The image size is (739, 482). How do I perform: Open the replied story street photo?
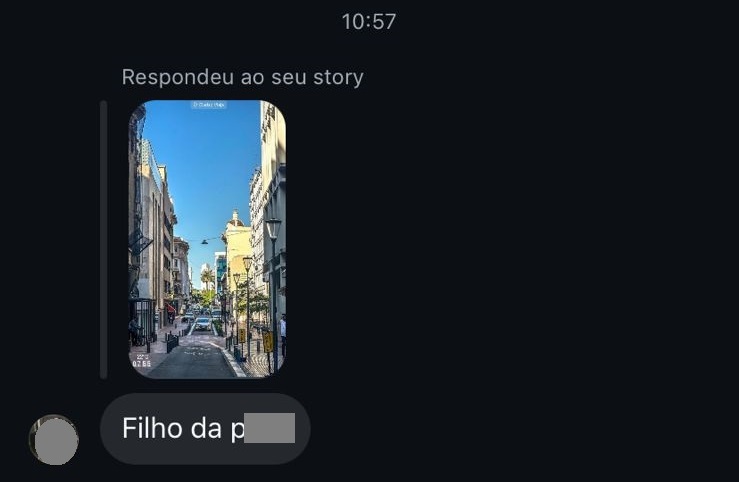coord(207,239)
